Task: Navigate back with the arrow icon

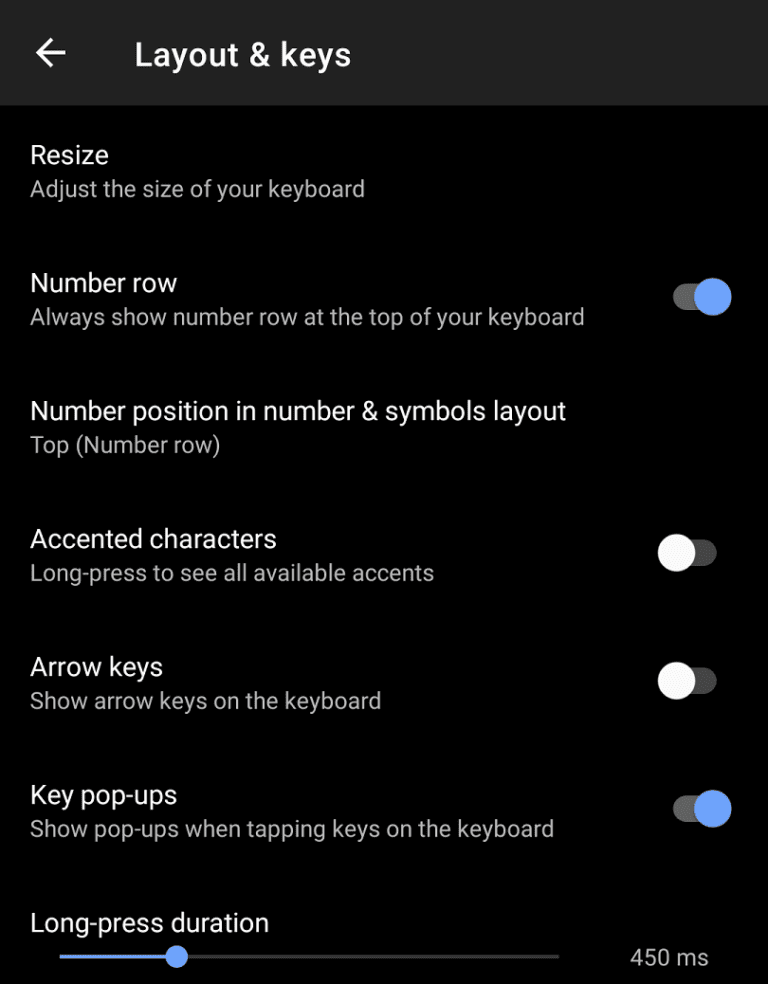Action: (50, 53)
